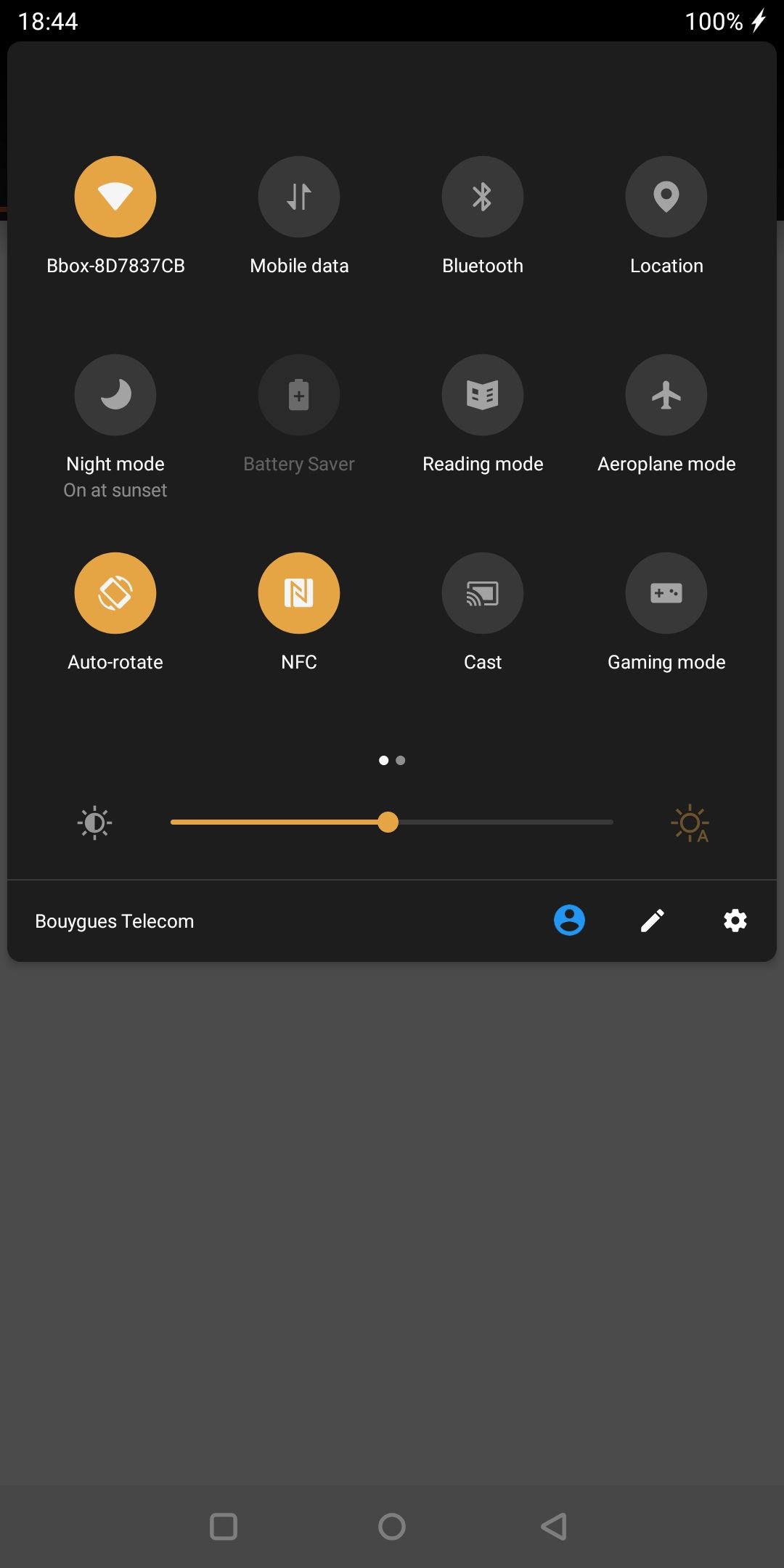Toggle Night mode off
The image size is (784, 1568).
(x=115, y=395)
